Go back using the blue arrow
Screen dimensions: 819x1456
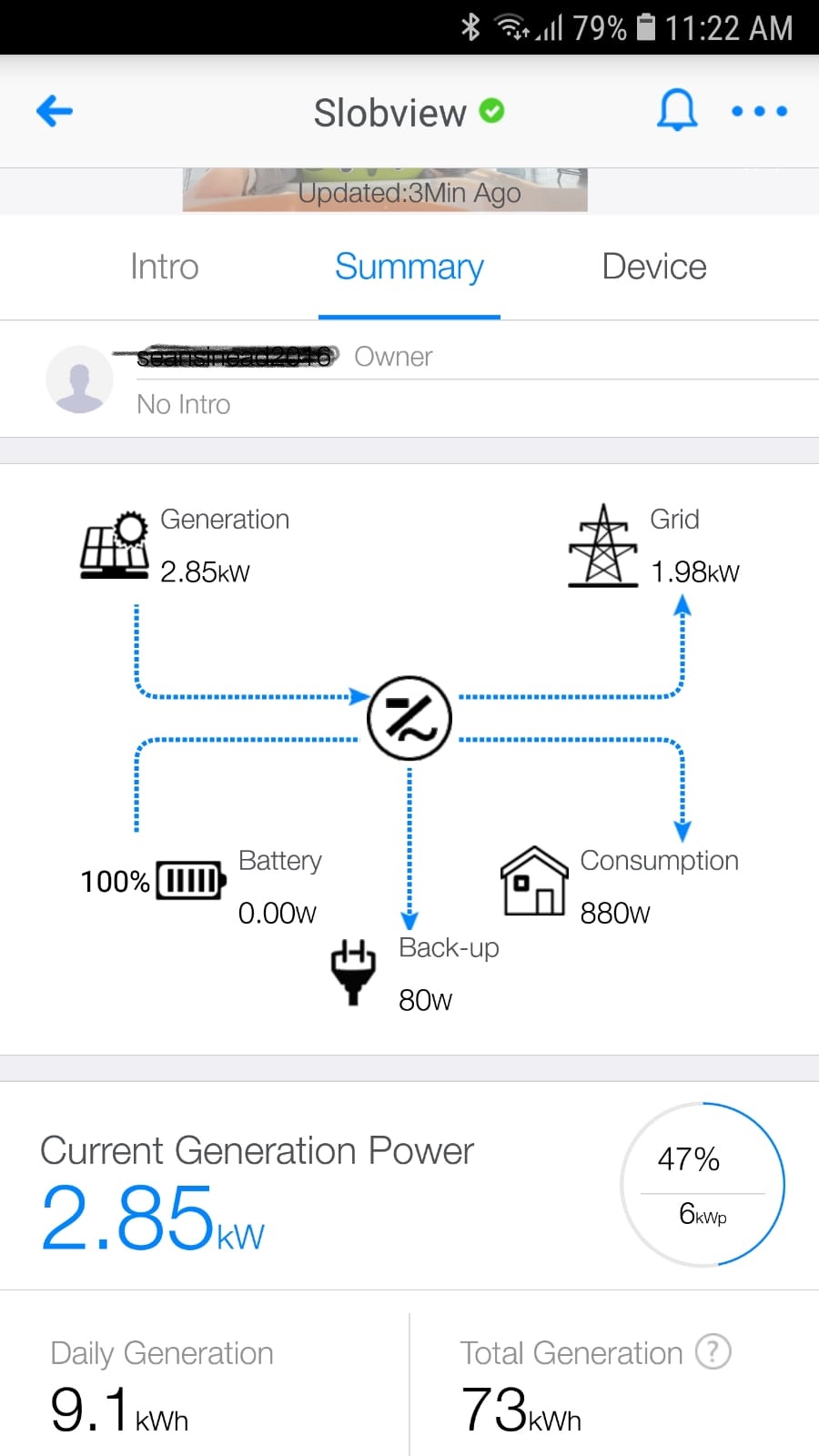(x=55, y=111)
